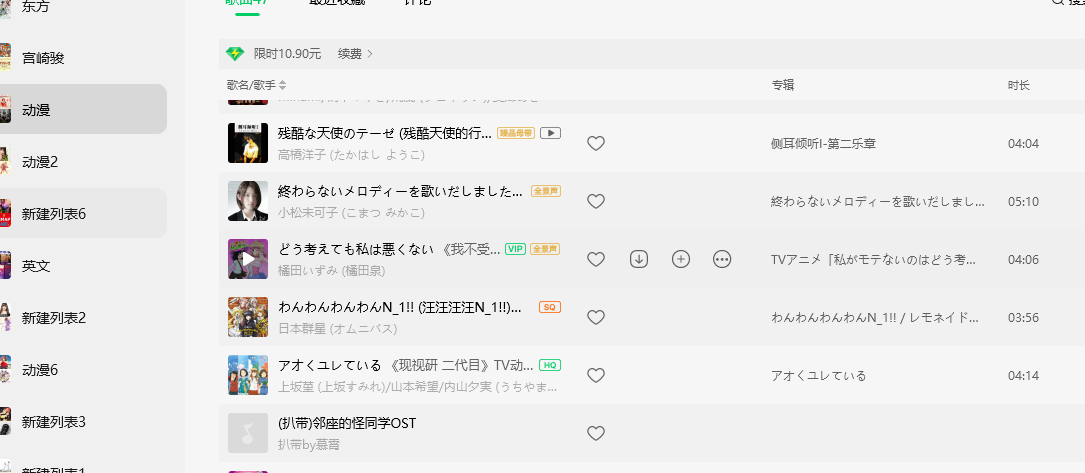Open the MV icon for 残酷な天使のテーゼ

(x=551, y=133)
